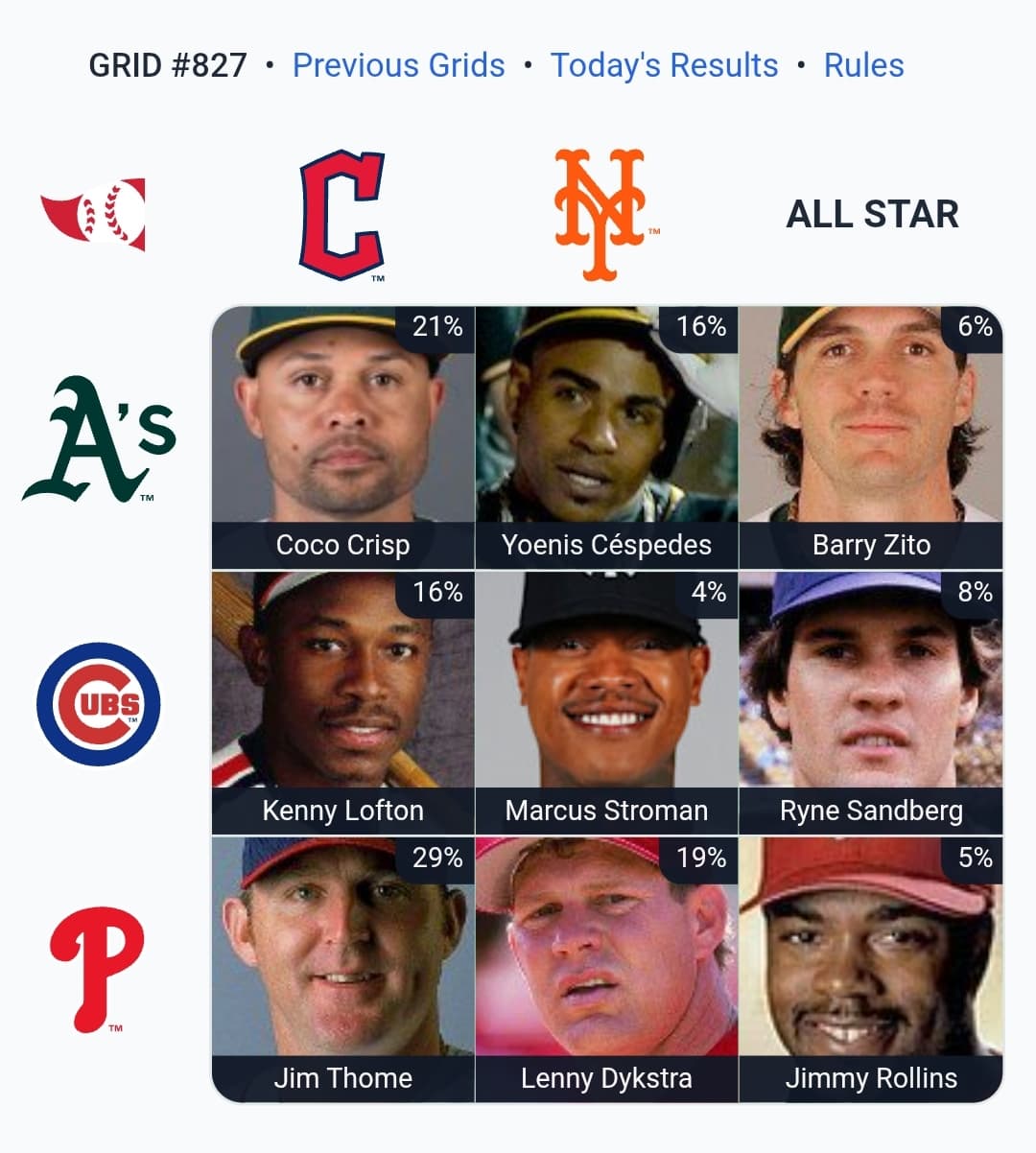
Task: Open the Marcus Stroman cell
Action: (x=606, y=703)
